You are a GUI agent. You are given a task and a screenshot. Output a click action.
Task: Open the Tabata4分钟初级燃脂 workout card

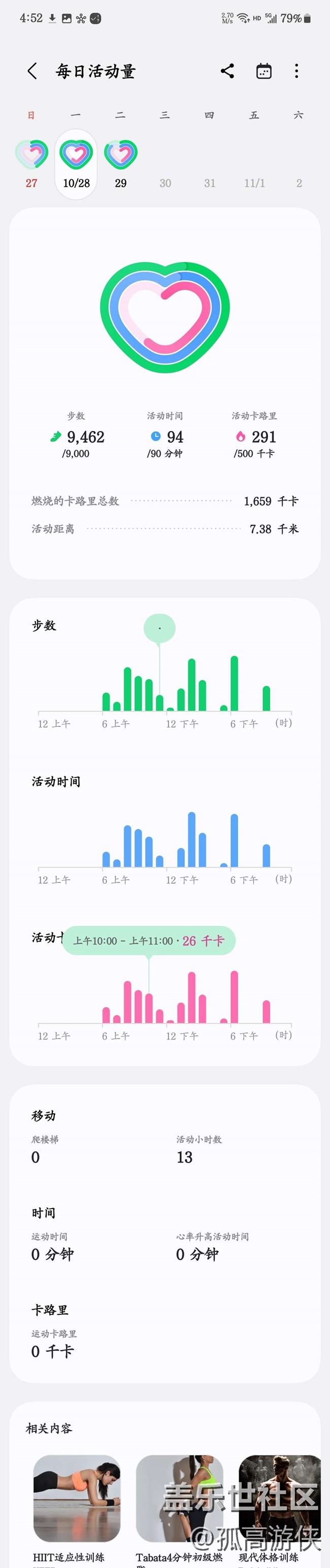tap(180, 1497)
